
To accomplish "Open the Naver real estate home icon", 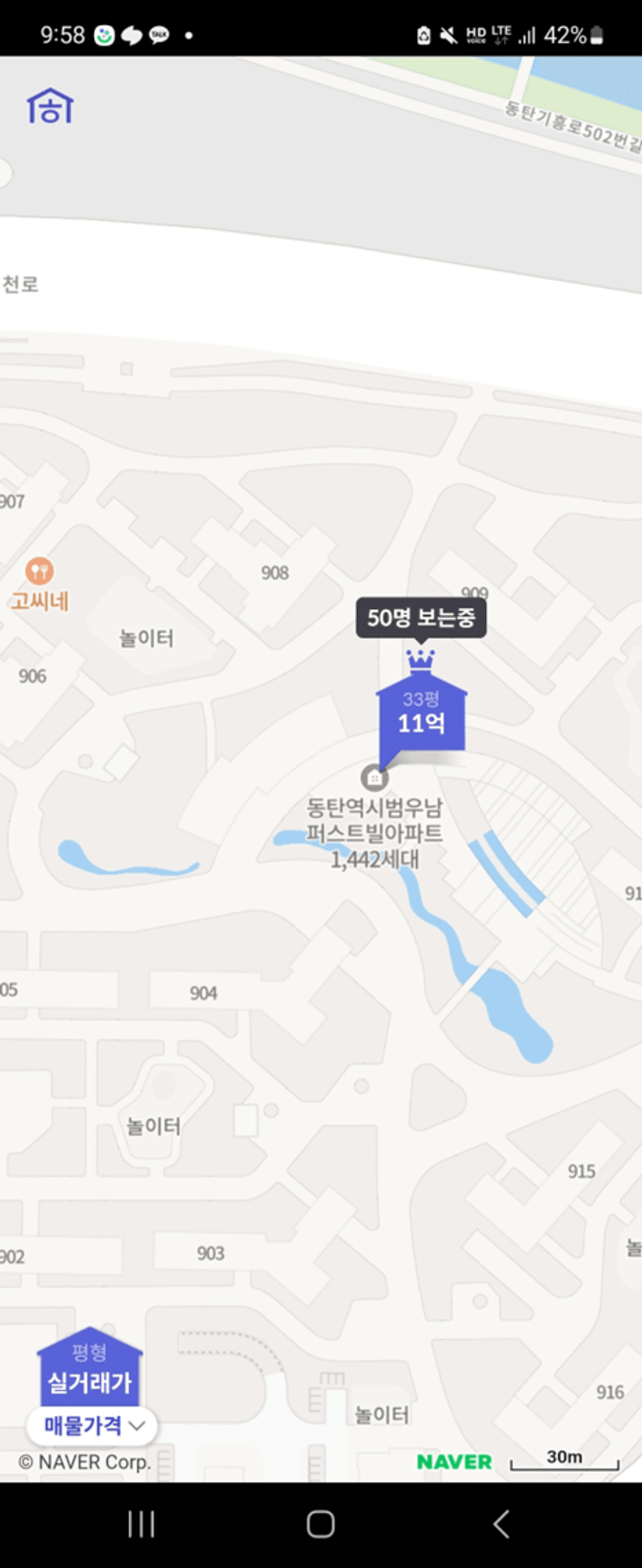I will [x=50, y=106].
